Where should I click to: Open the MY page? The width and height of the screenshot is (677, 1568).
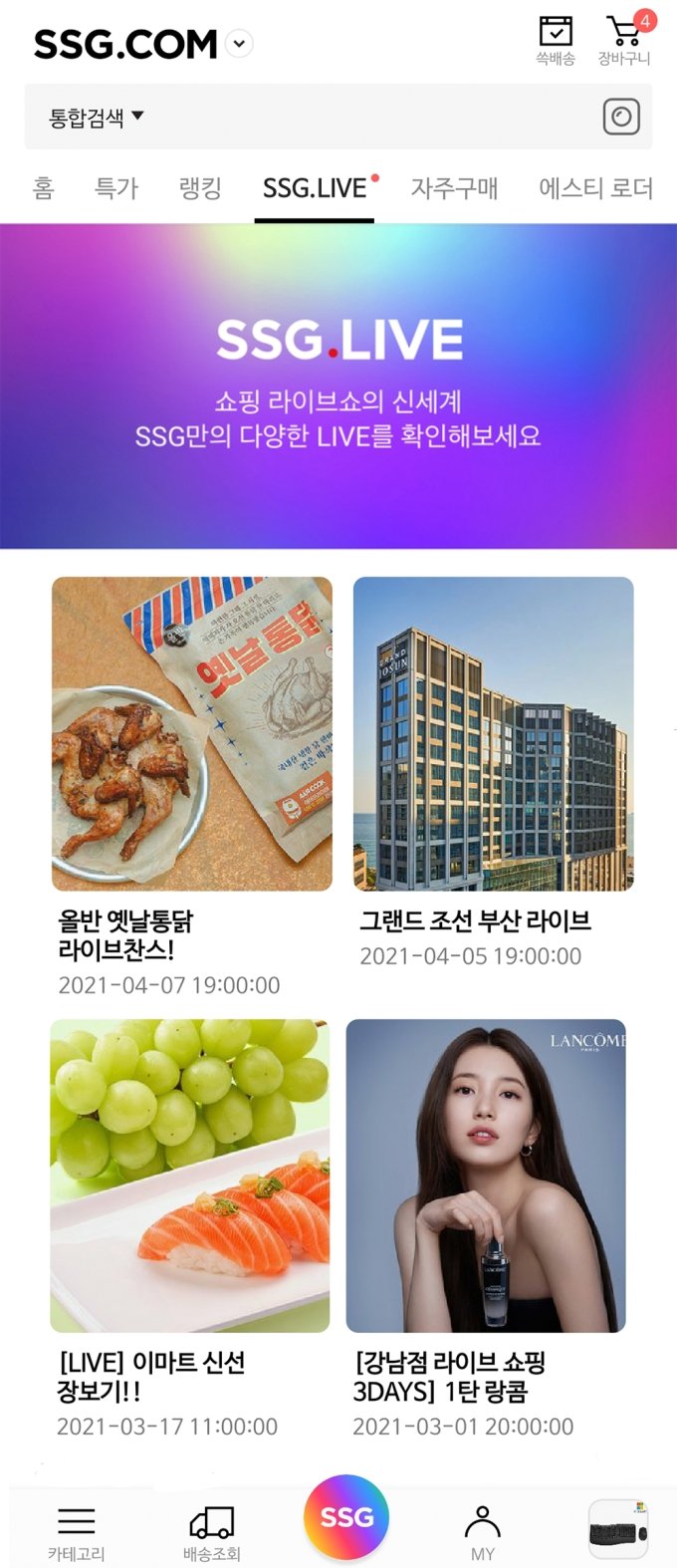[483, 1531]
